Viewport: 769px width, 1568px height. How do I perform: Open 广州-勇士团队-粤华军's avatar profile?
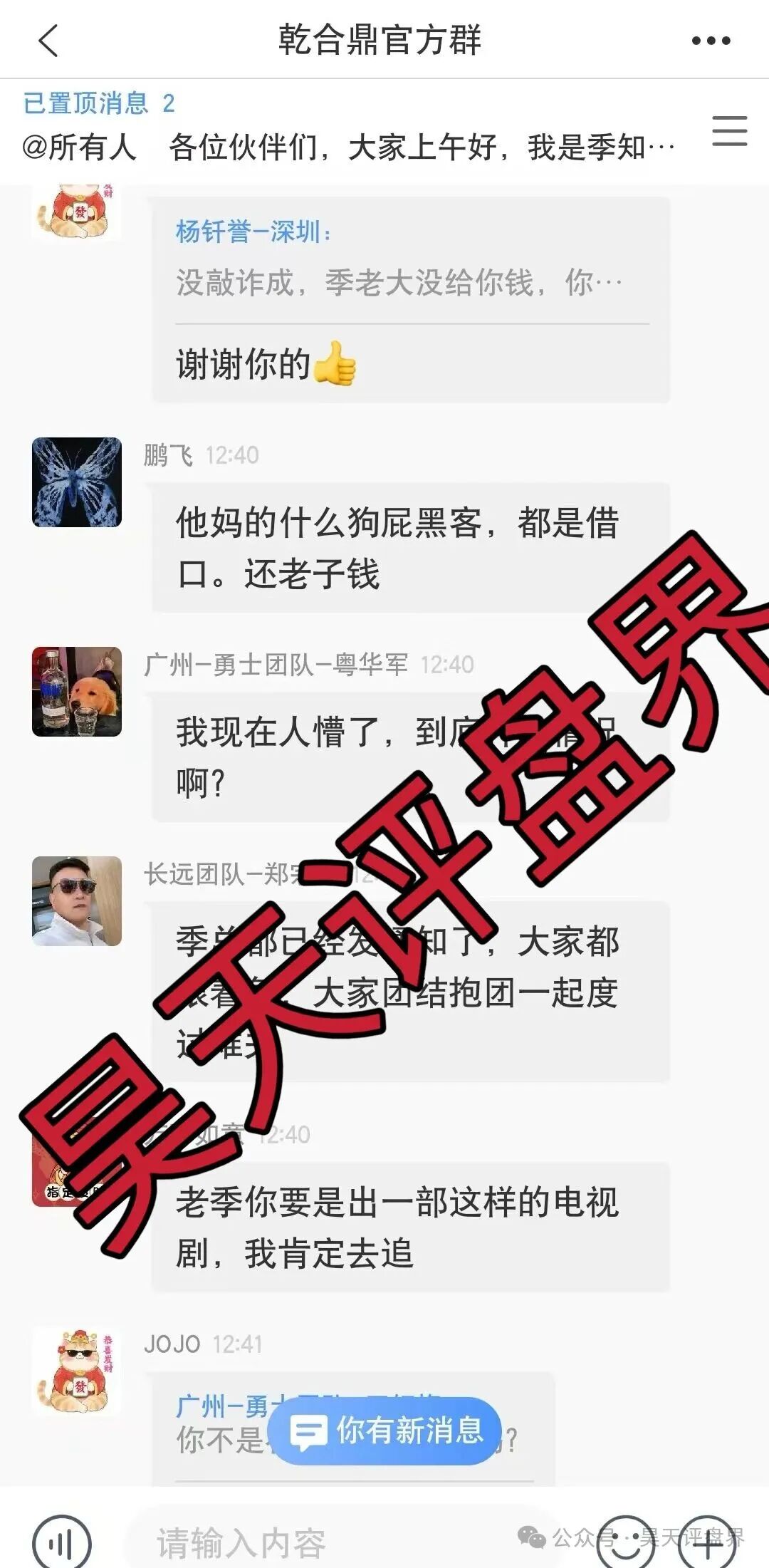click(x=77, y=691)
